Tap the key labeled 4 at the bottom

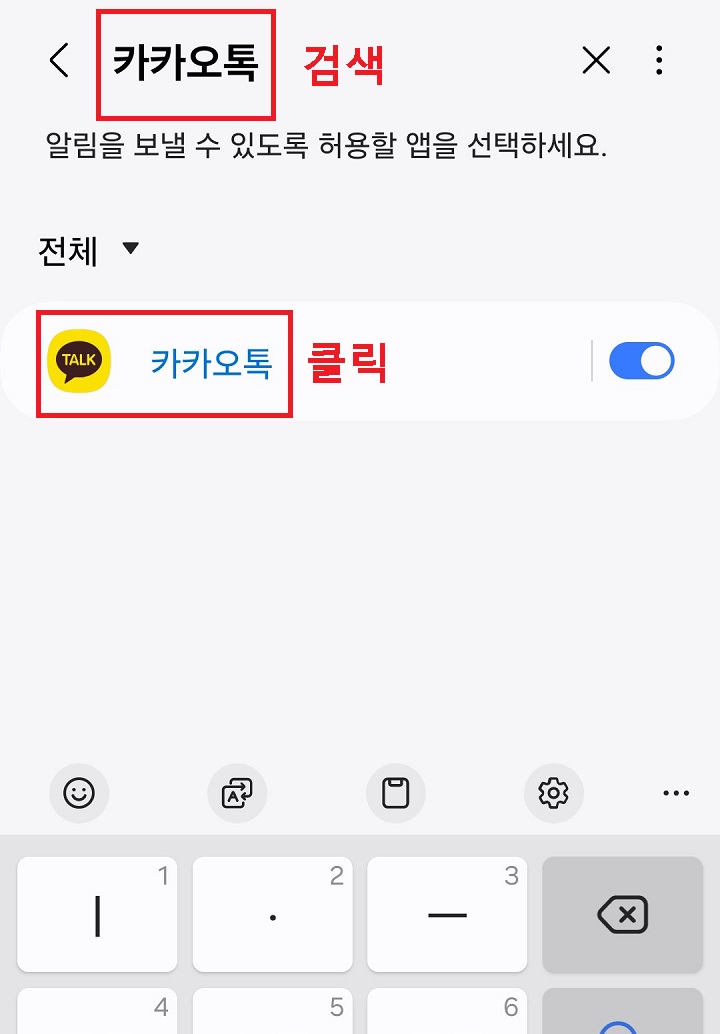[x=97, y=1020]
